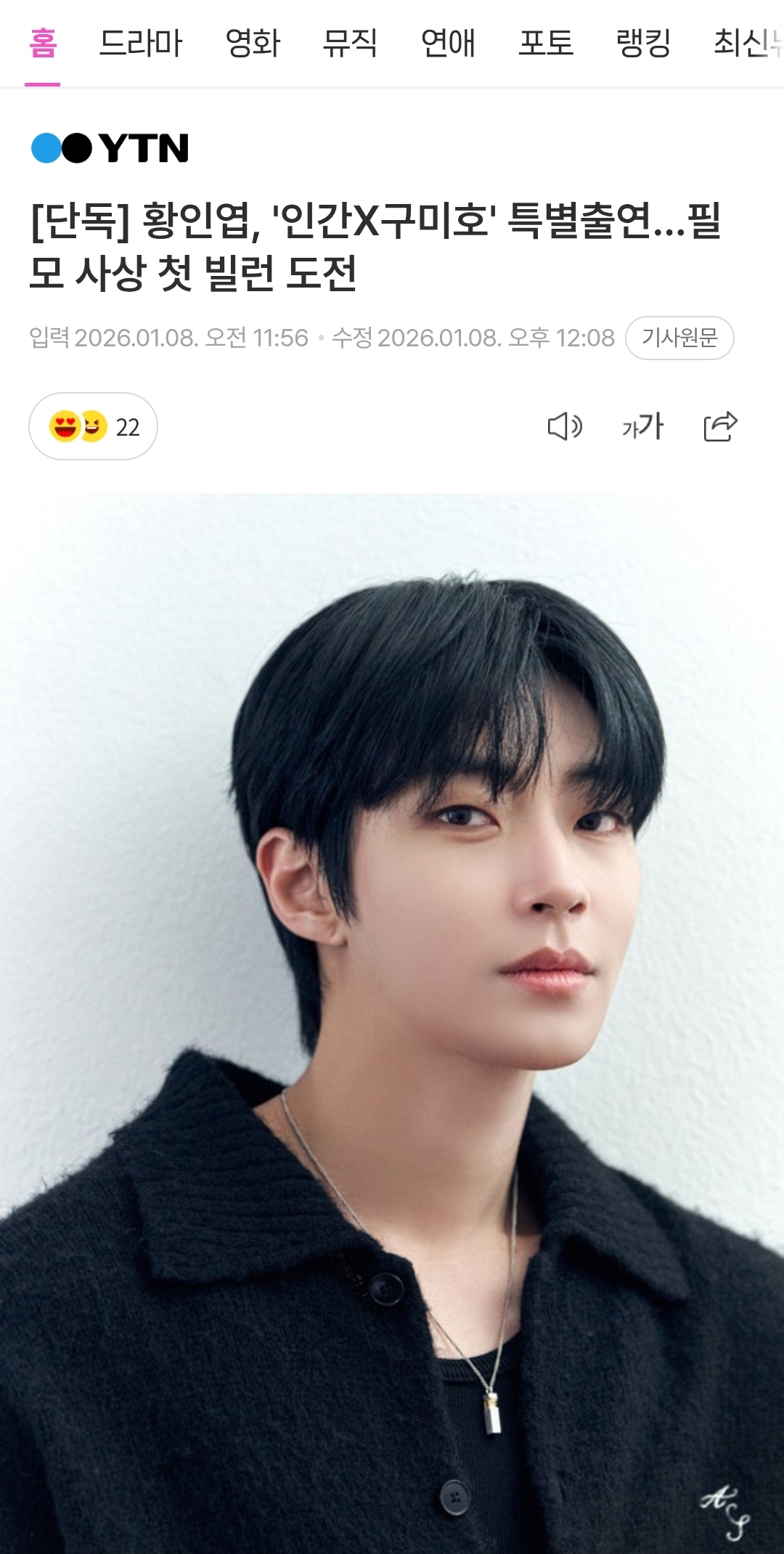Open the article's main photo
Image resolution: width=784 pixels, height=1554 pixels.
[x=392, y=1017]
